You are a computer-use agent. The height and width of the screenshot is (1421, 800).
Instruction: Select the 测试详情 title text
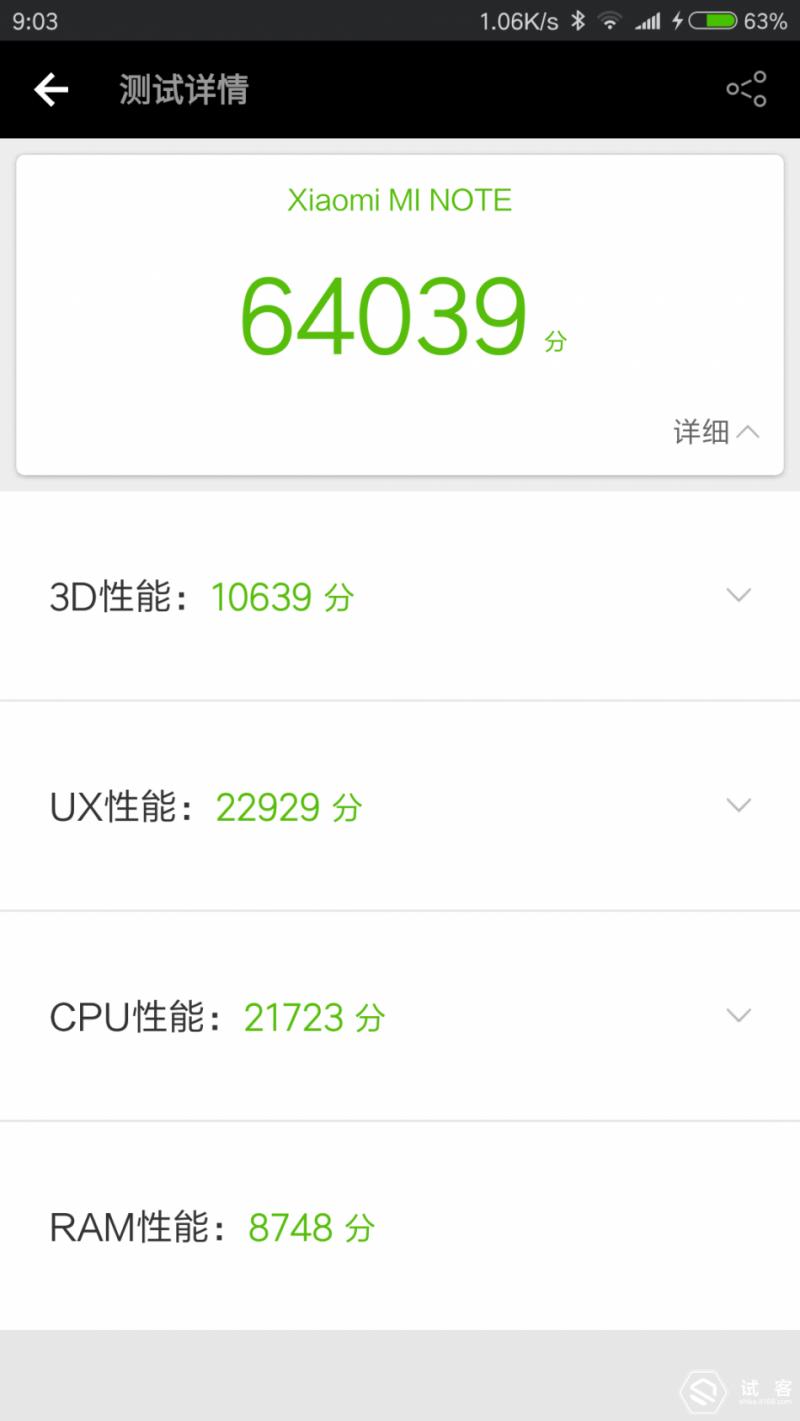(x=183, y=89)
